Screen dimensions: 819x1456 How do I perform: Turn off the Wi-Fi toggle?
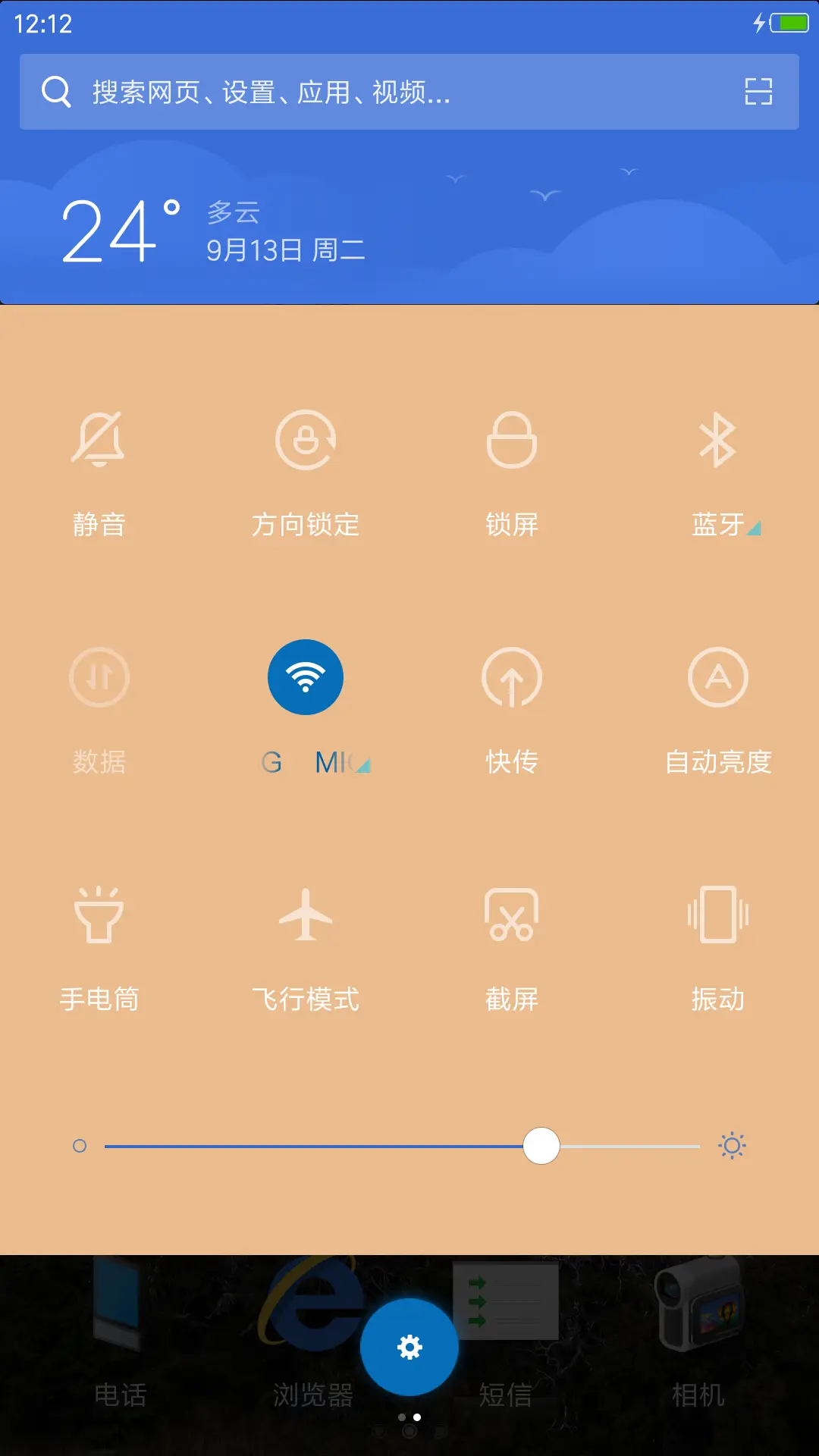coord(306,676)
